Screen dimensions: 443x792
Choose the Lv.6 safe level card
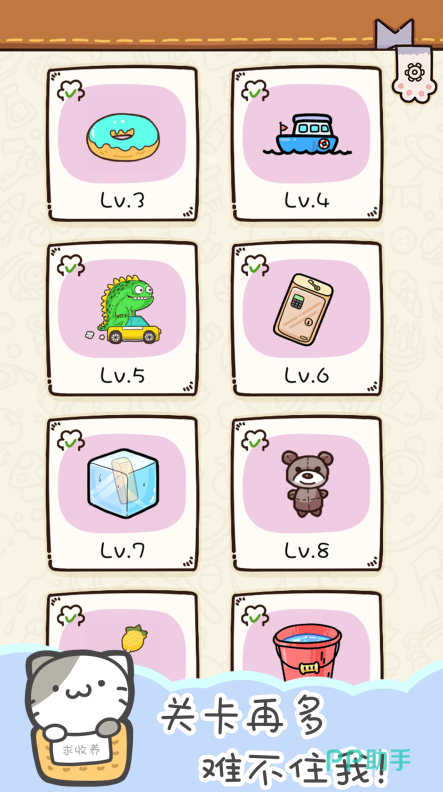307,319
